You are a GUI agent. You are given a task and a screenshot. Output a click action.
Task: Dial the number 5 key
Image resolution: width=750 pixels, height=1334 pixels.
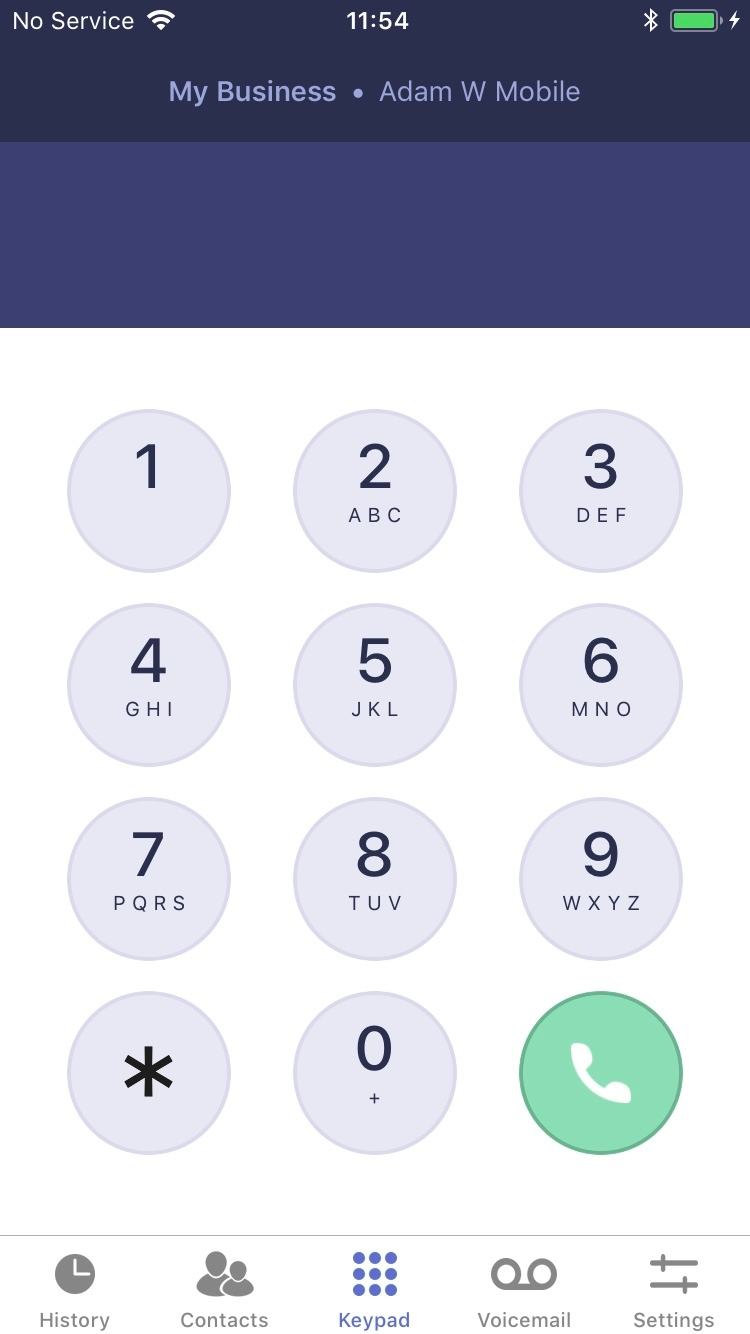375,684
